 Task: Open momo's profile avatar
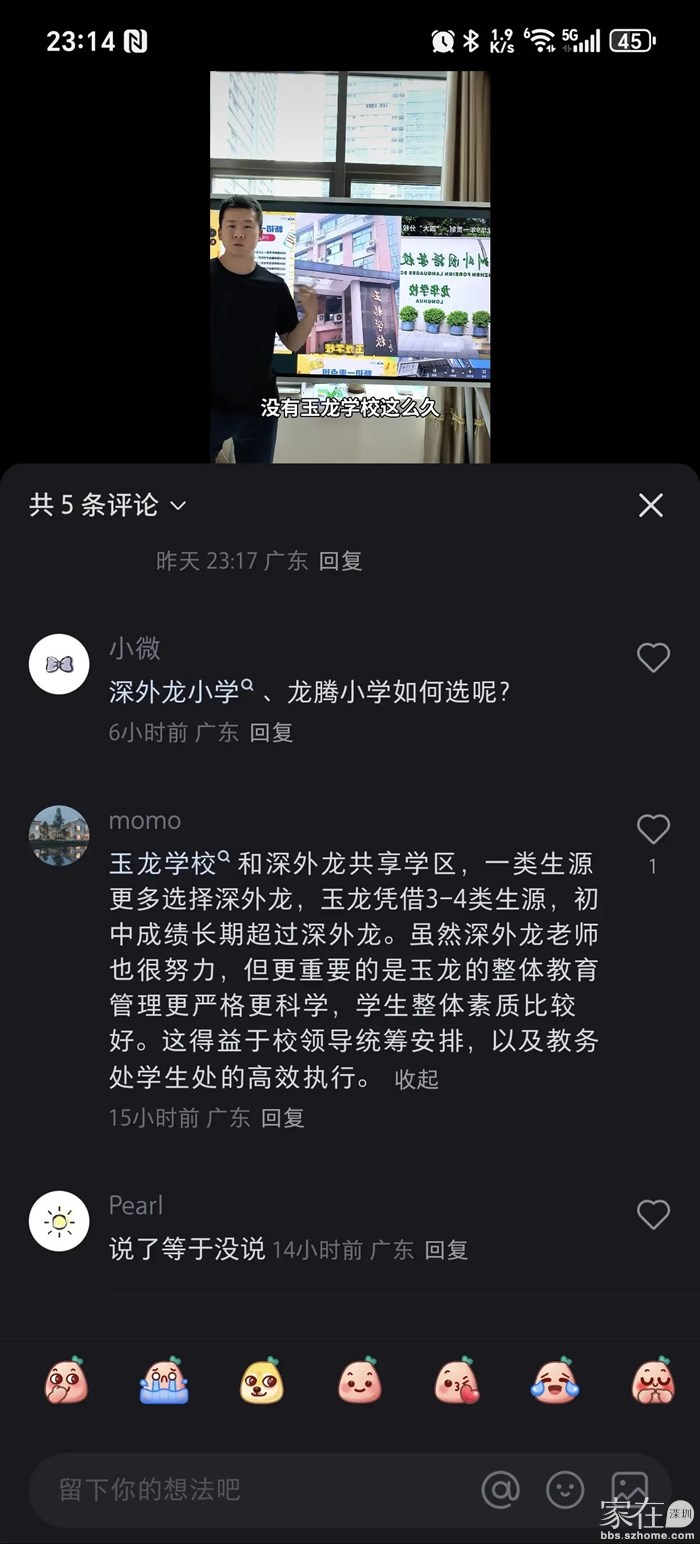59,835
